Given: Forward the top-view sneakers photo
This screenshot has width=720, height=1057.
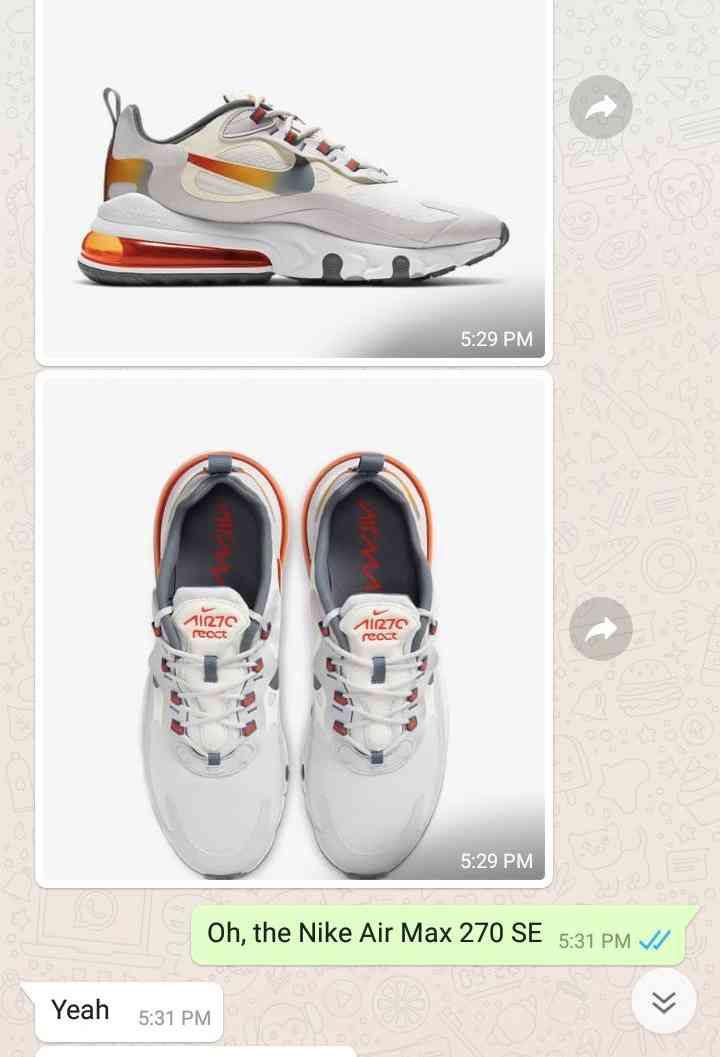Looking at the screenshot, I should coord(601,628).
